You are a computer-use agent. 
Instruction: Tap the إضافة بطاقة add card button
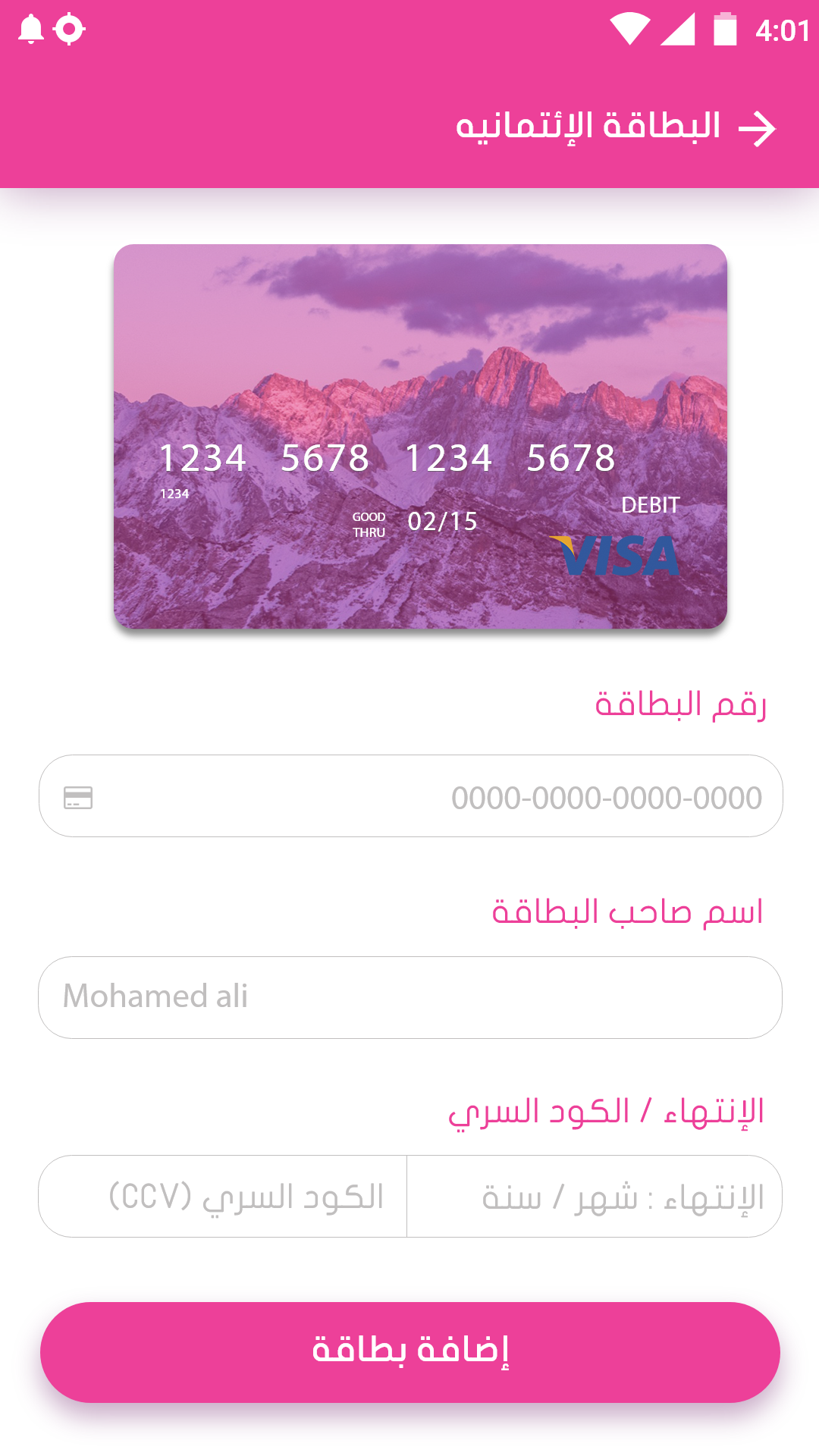pos(410,1352)
